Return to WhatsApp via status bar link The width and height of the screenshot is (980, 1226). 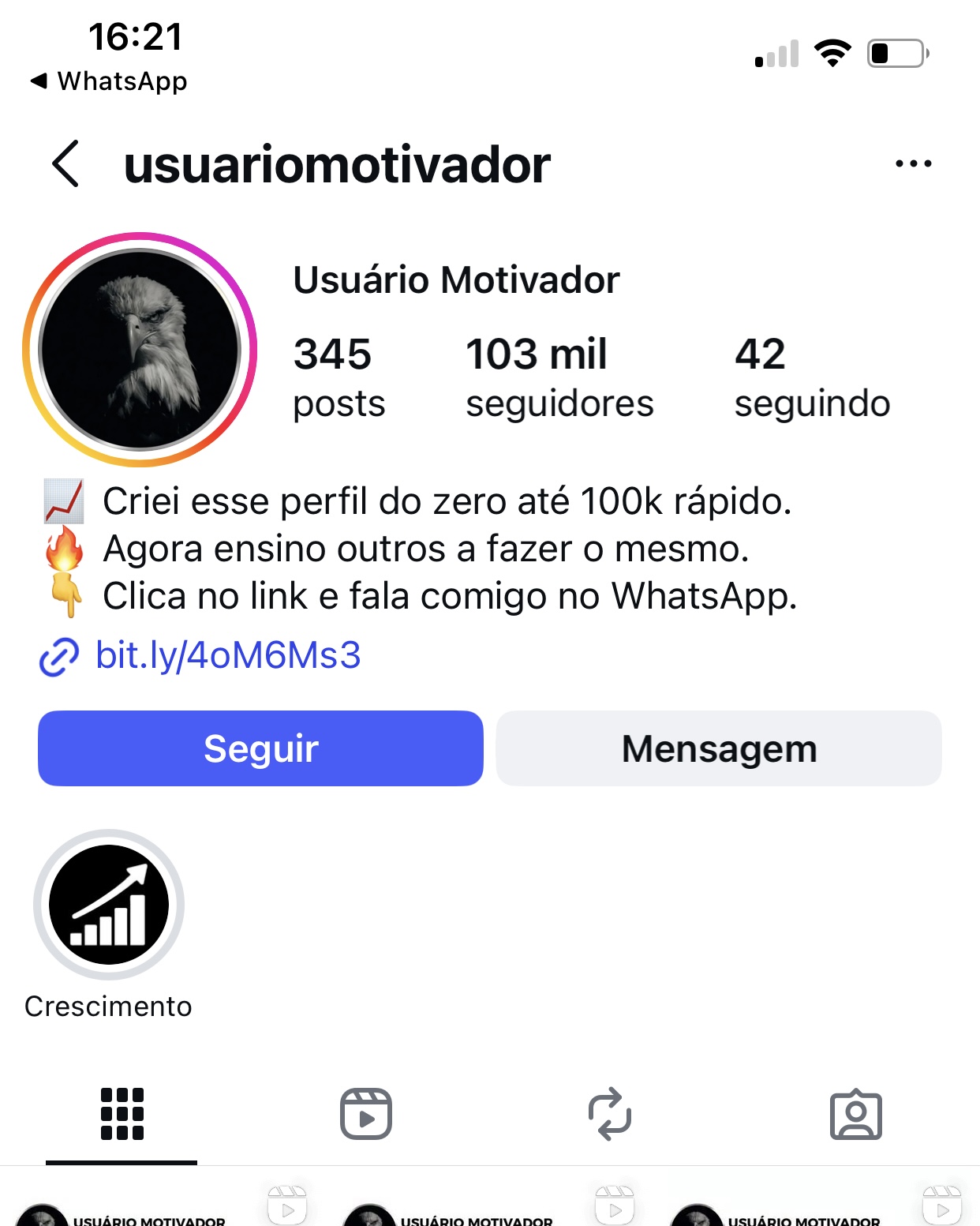pyautogui.click(x=108, y=81)
